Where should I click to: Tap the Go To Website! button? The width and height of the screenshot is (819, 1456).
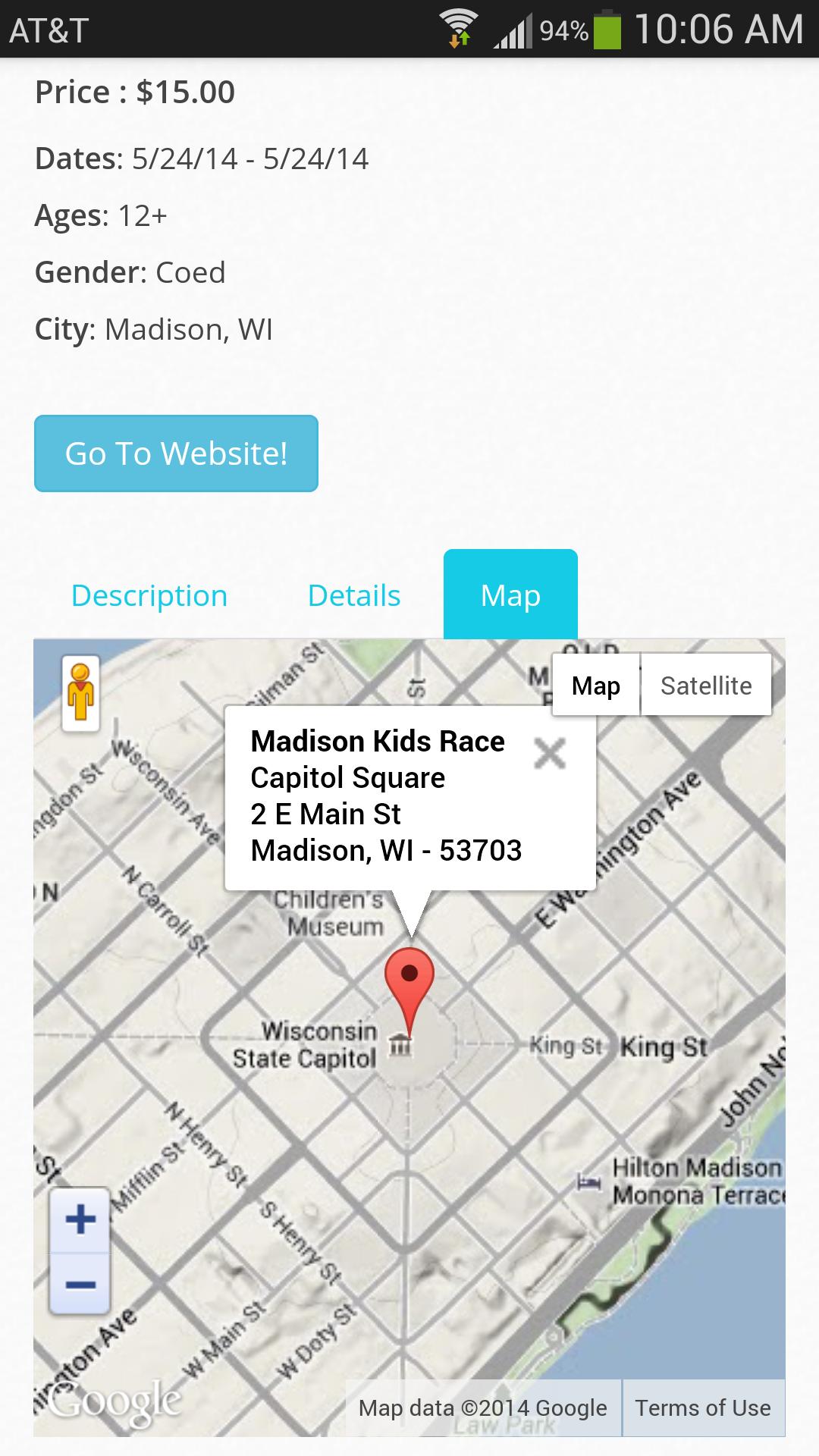pos(176,453)
